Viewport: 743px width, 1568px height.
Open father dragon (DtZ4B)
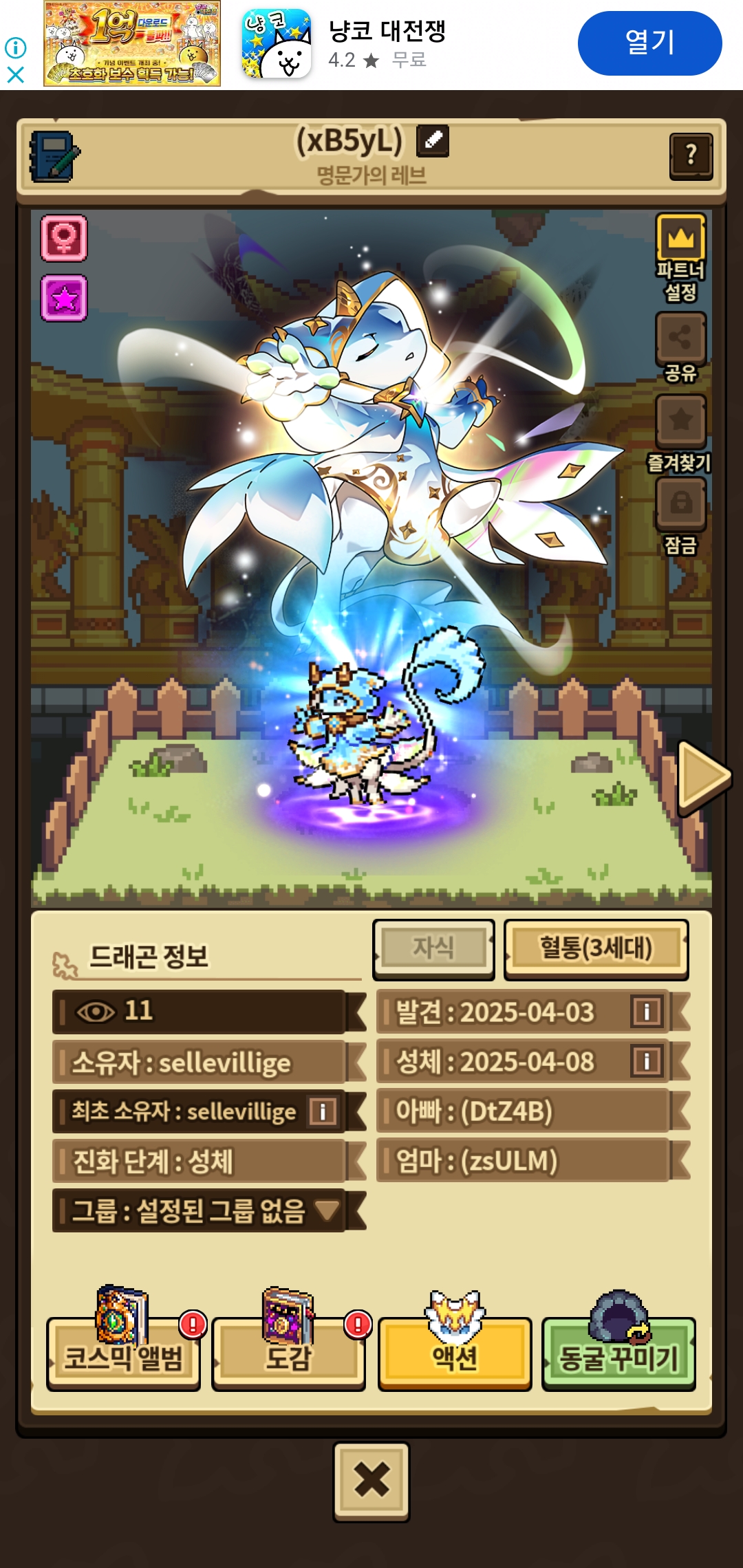523,1111
